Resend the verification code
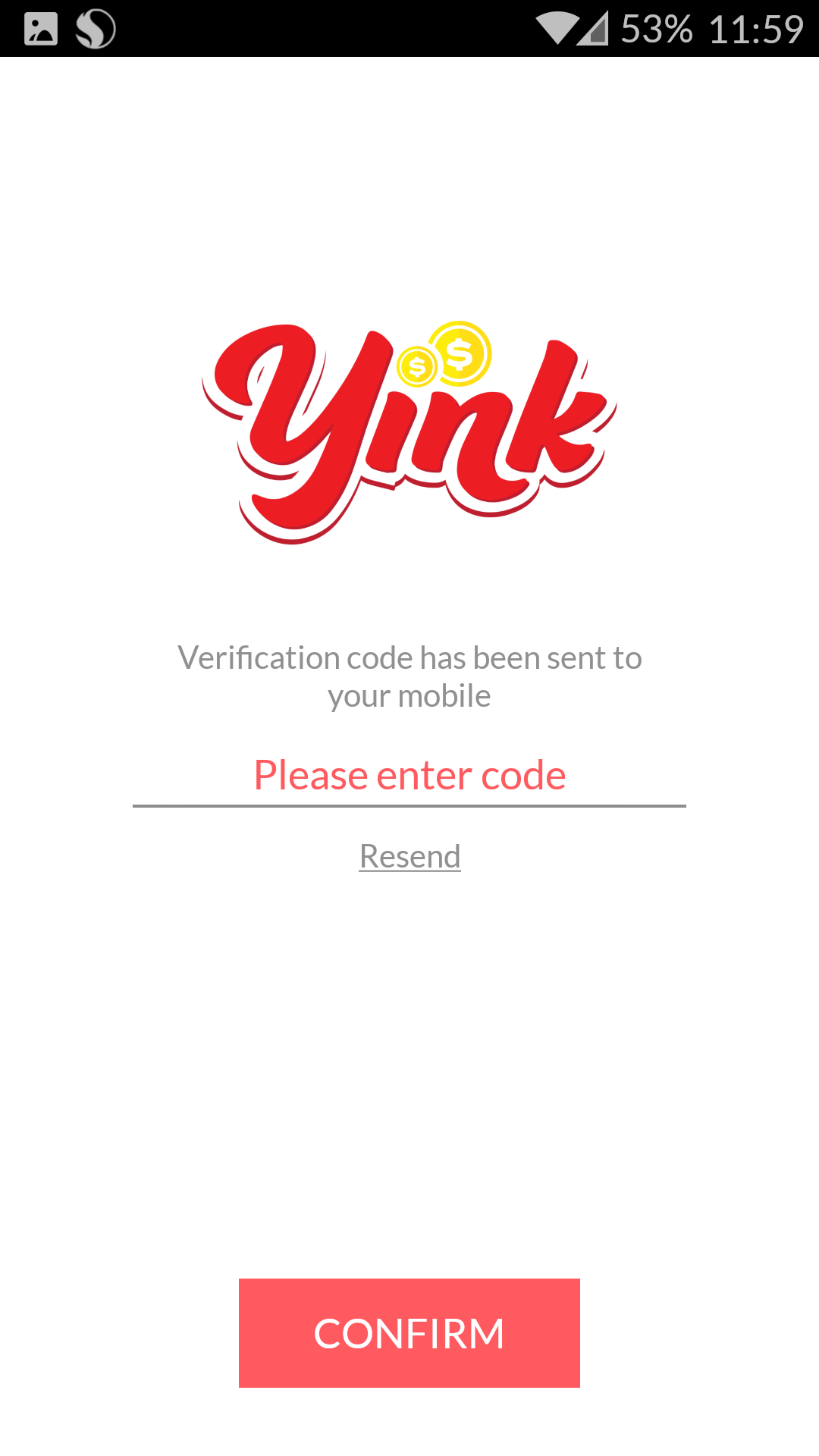 (x=409, y=856)
